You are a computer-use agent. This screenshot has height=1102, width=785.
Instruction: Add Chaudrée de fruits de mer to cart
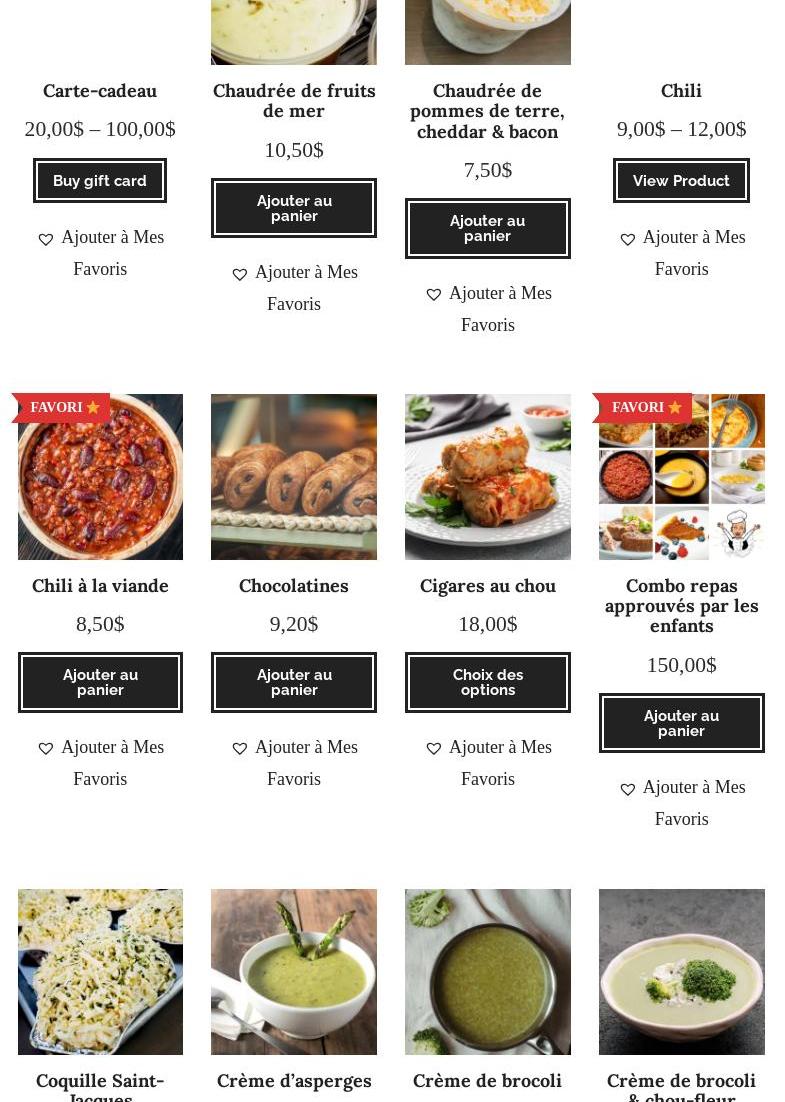point(294,208)
